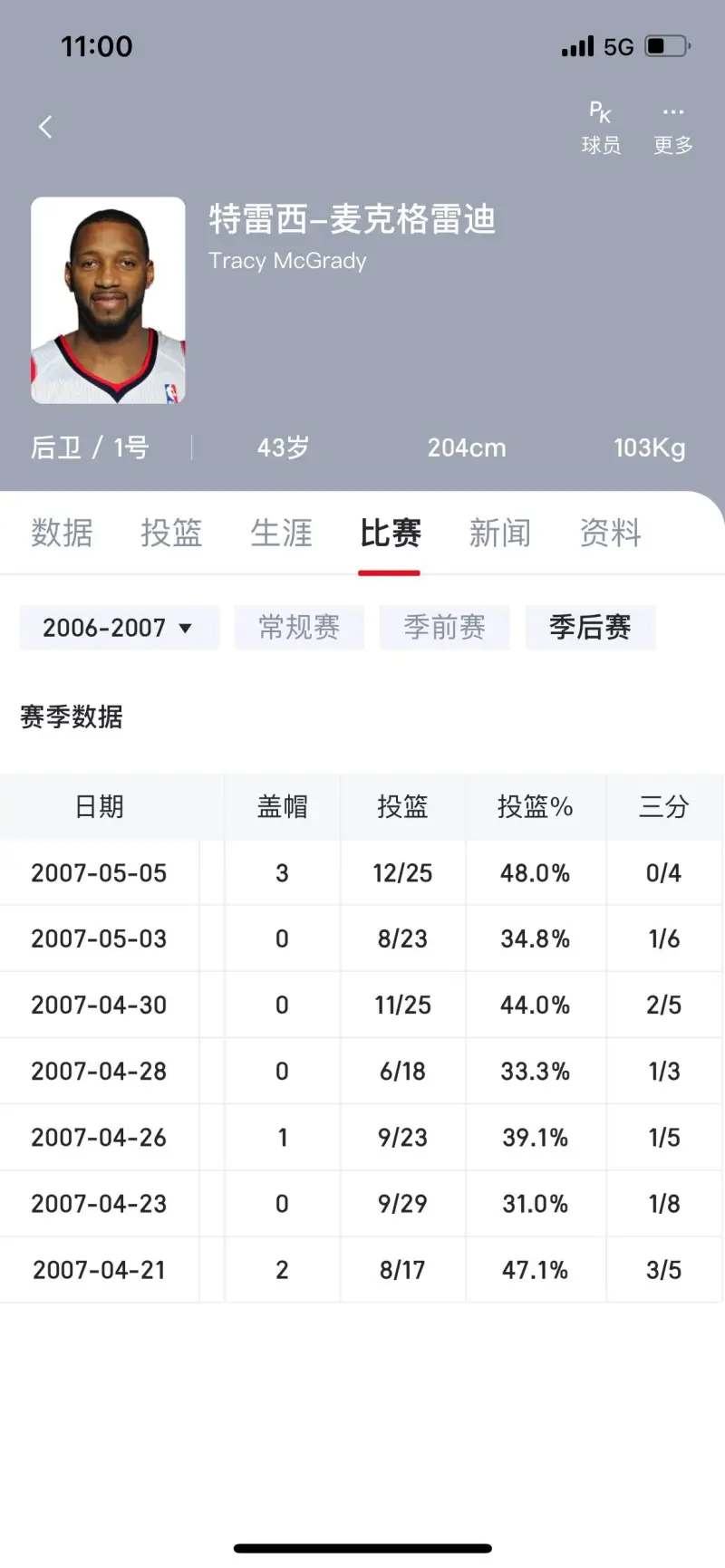The width and height of the screenshot is (725, 1568).
Task: Select the 比赛 tab
Action: click(390, 533)
